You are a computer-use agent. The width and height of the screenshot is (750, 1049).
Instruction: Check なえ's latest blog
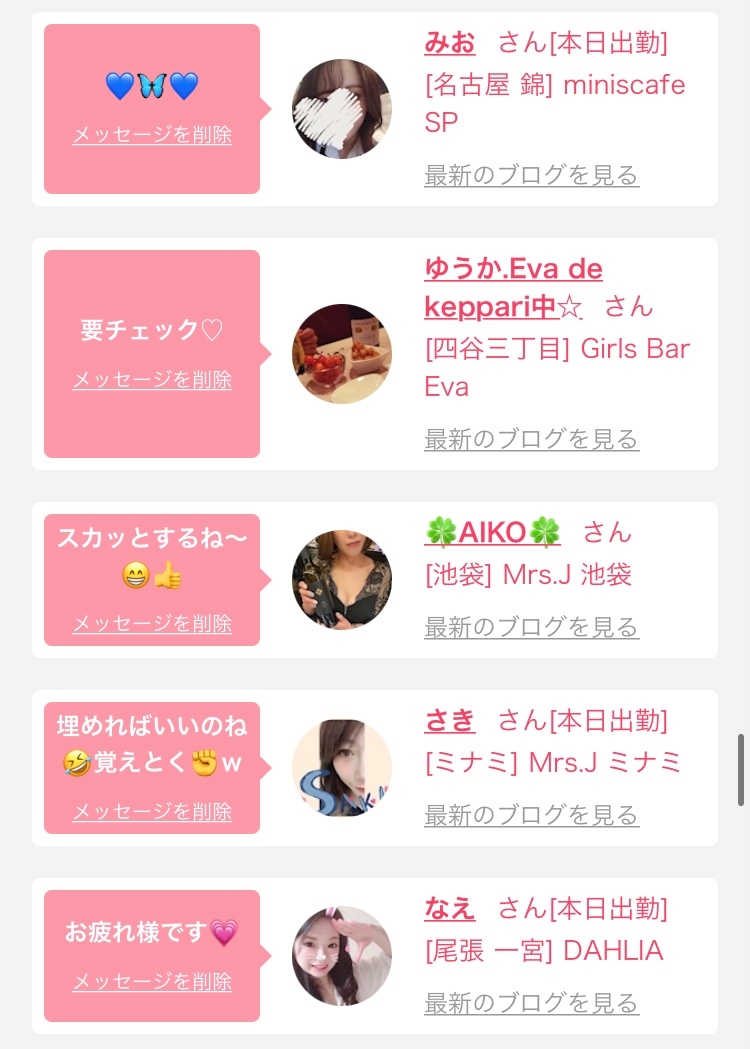[x=531, y=1004]
